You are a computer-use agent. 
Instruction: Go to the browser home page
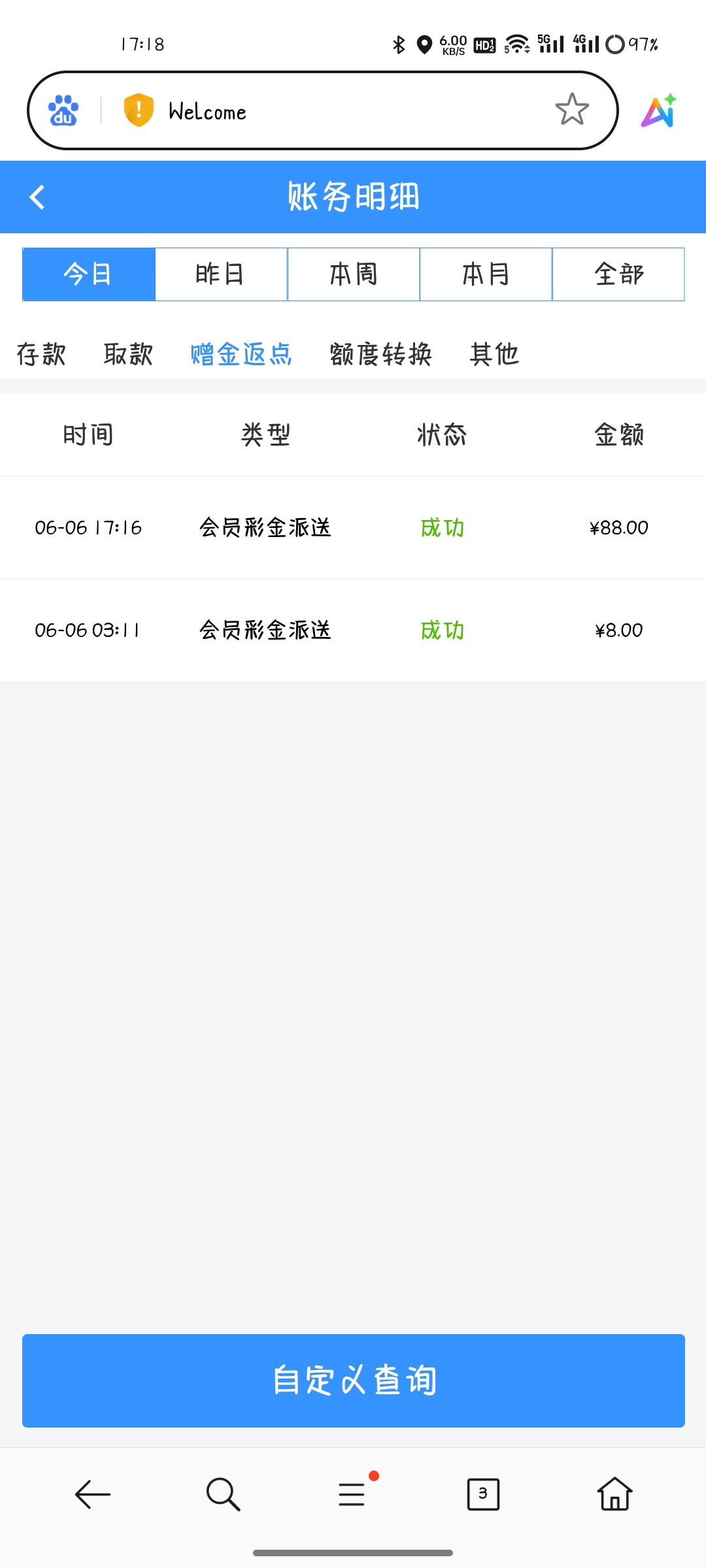tap(614, 1494)
